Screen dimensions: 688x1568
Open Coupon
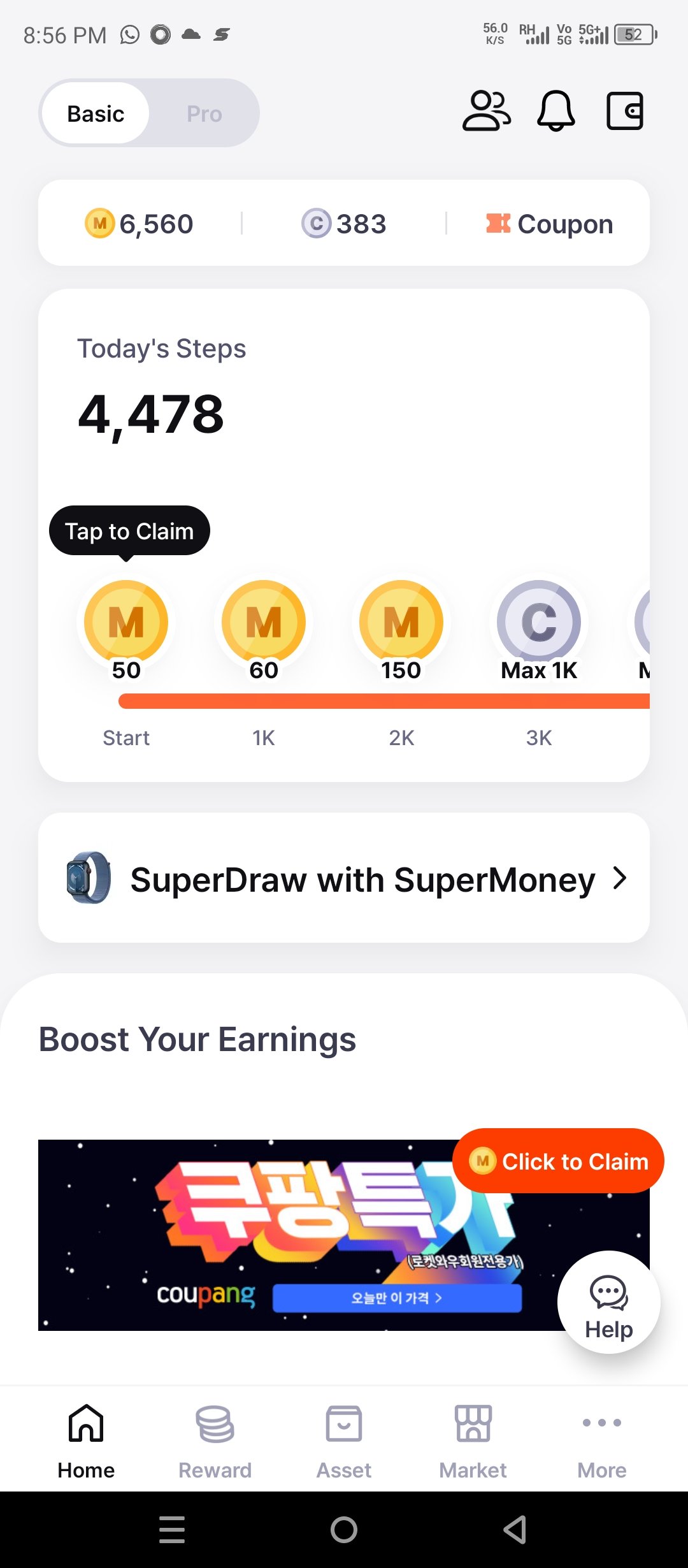point(549,224)
